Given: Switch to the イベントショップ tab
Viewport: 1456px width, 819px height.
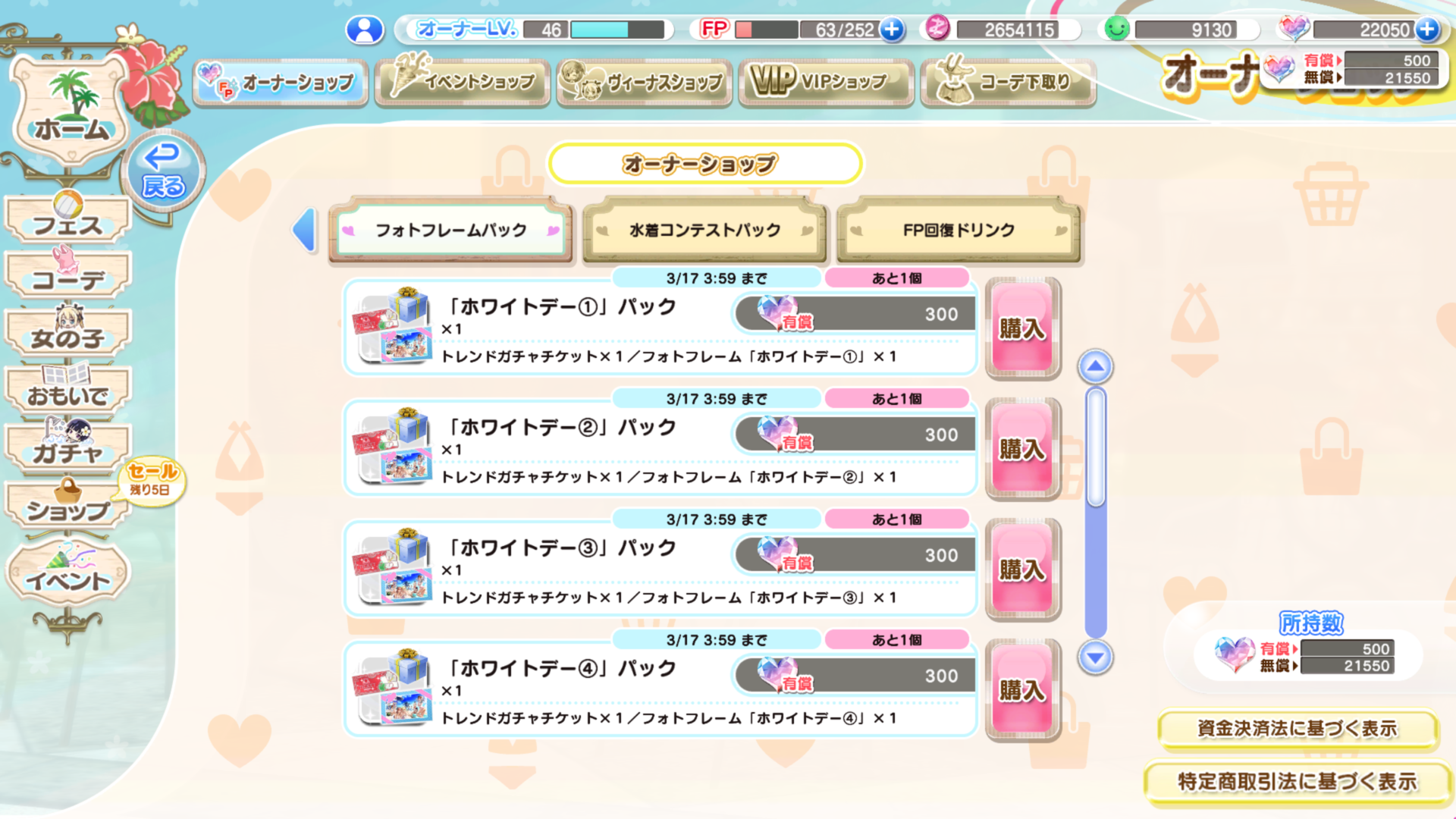Looking at the screenshot, I should [463, 82].
